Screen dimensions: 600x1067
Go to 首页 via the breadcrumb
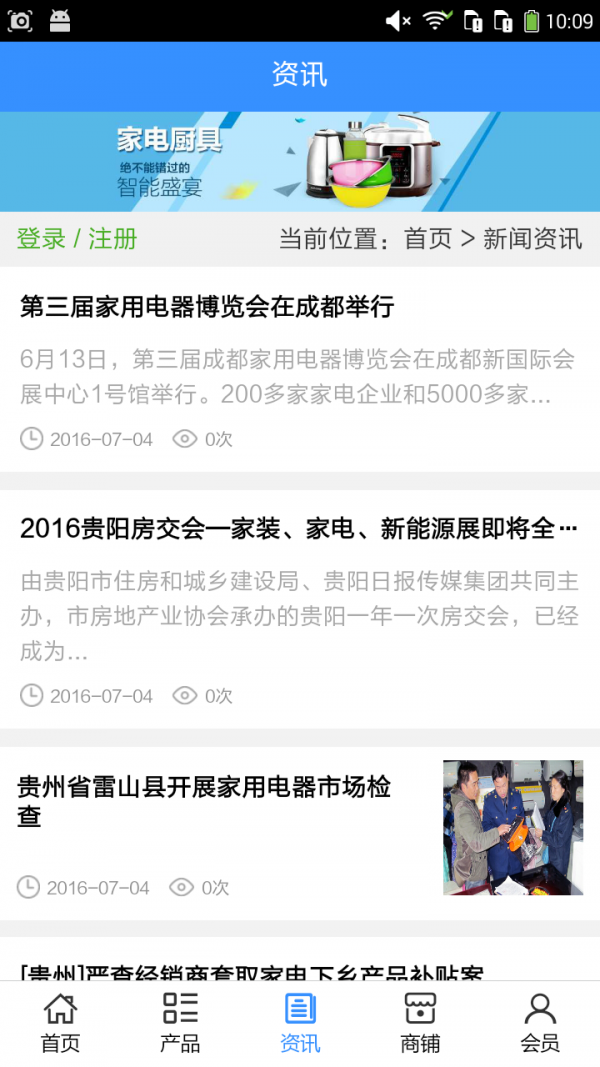coord(428,239)
